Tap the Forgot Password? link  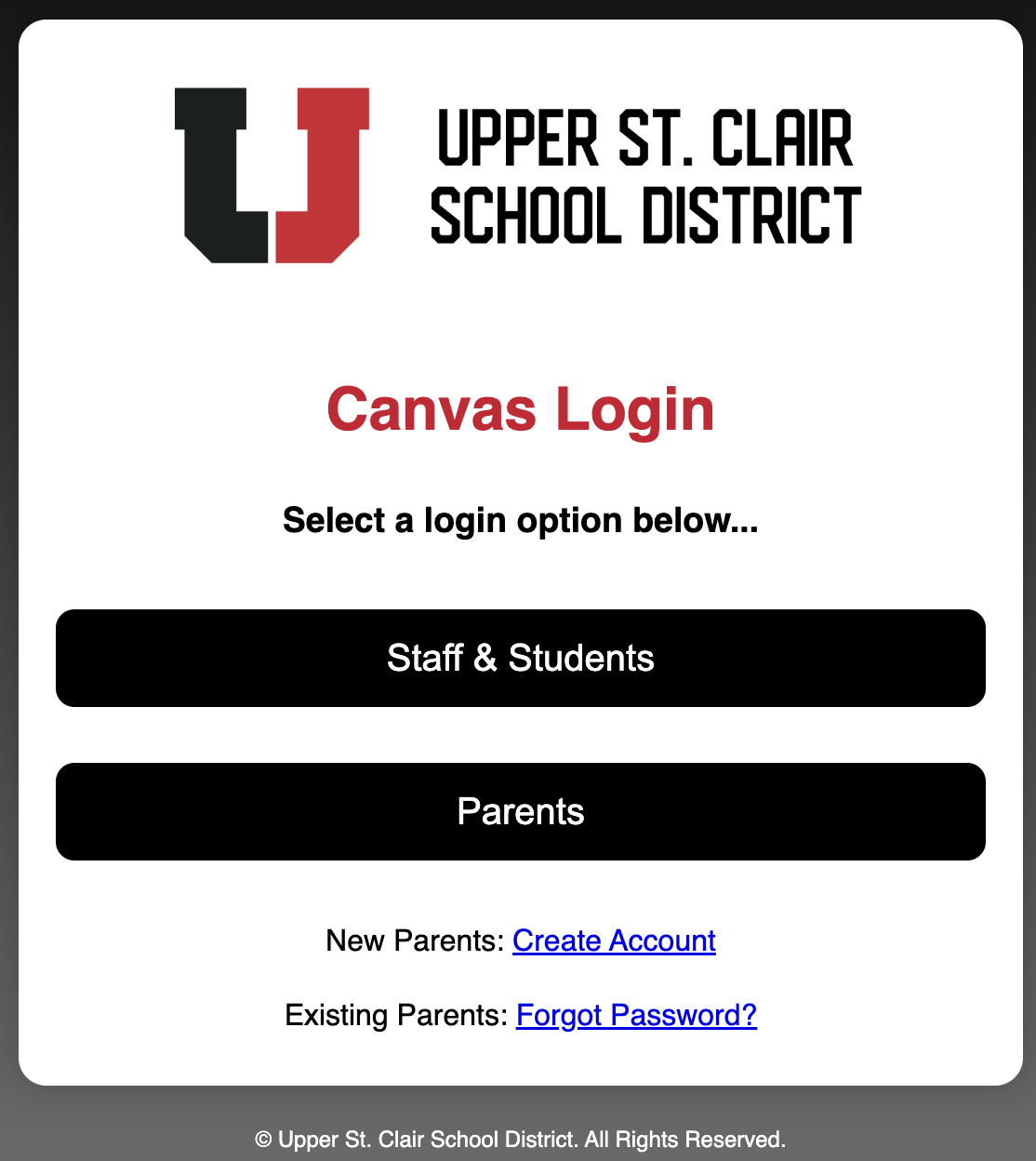click(636, 1015)
